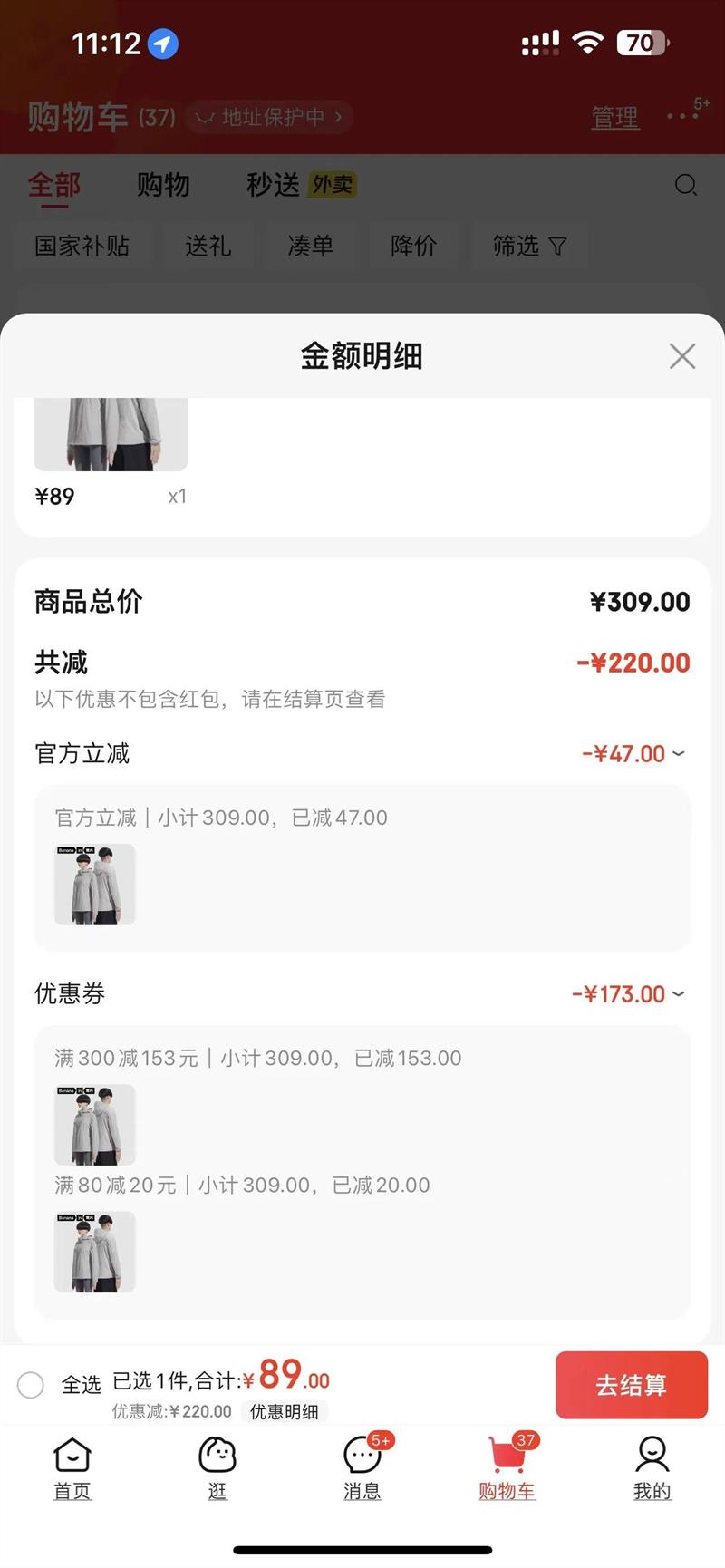Close the 金额明细 sheet
This screenshot has width=725, height=1568.
(681, 356)
